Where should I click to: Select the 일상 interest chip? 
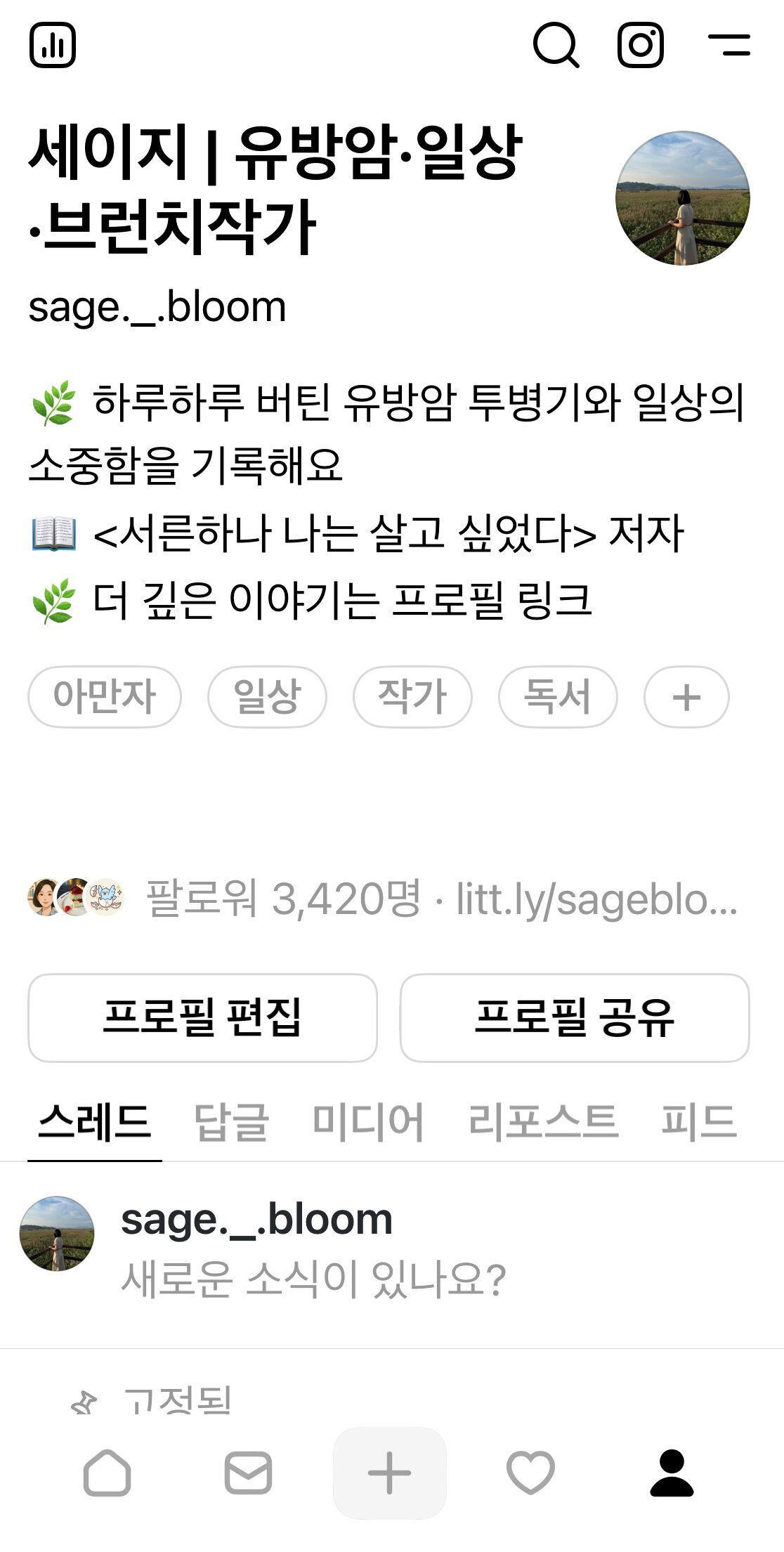coord(267,697)
